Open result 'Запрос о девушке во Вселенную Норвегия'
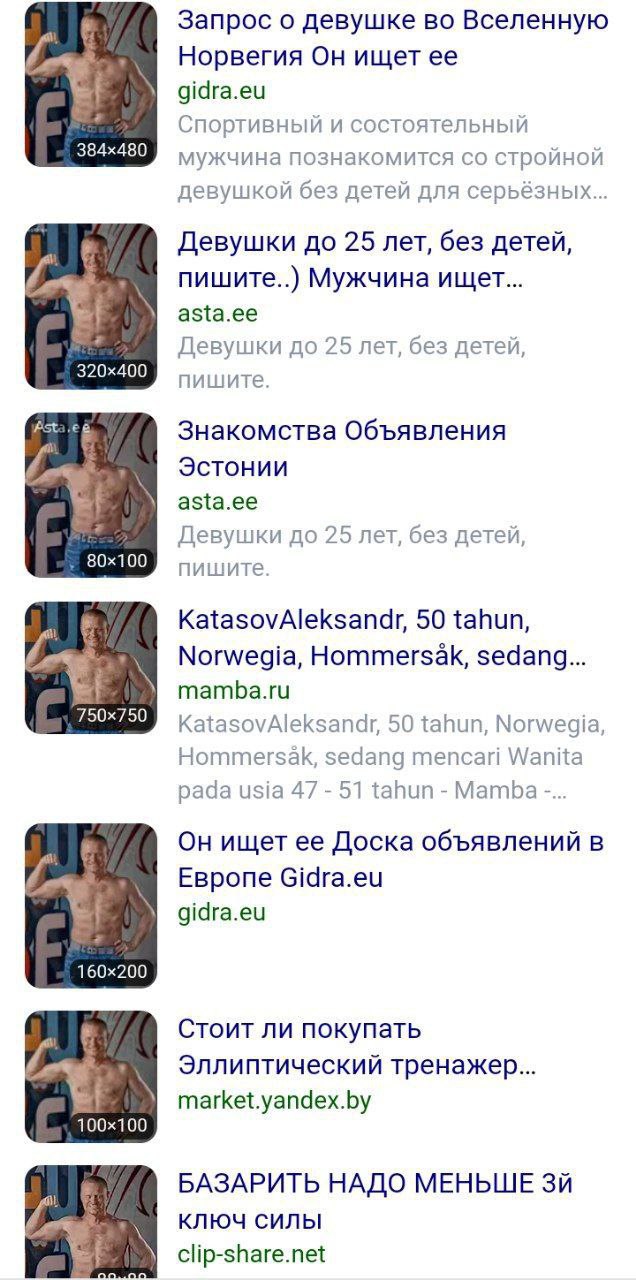 (x=392, y=37)
